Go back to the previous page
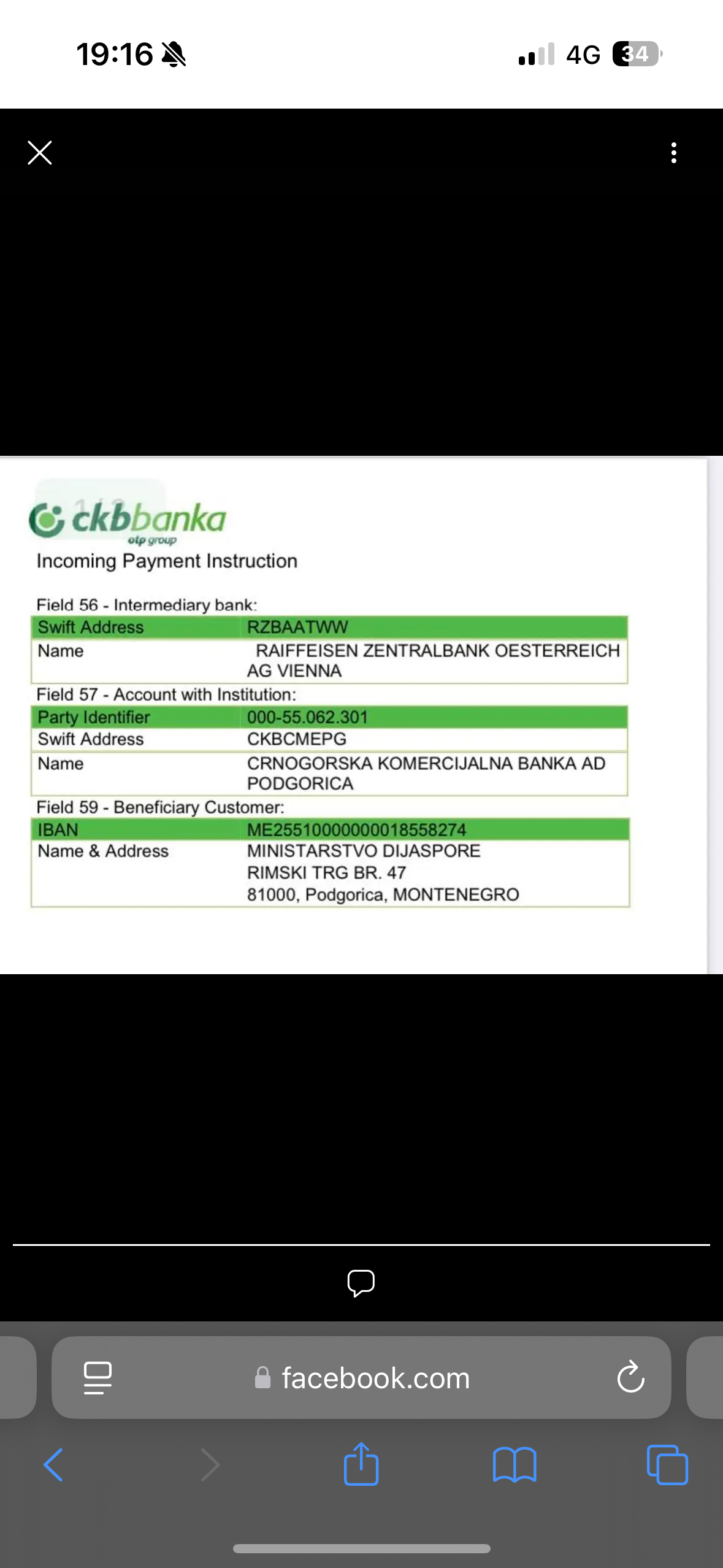Screen dimensions: 723x1568 (x=54, y=1466)
